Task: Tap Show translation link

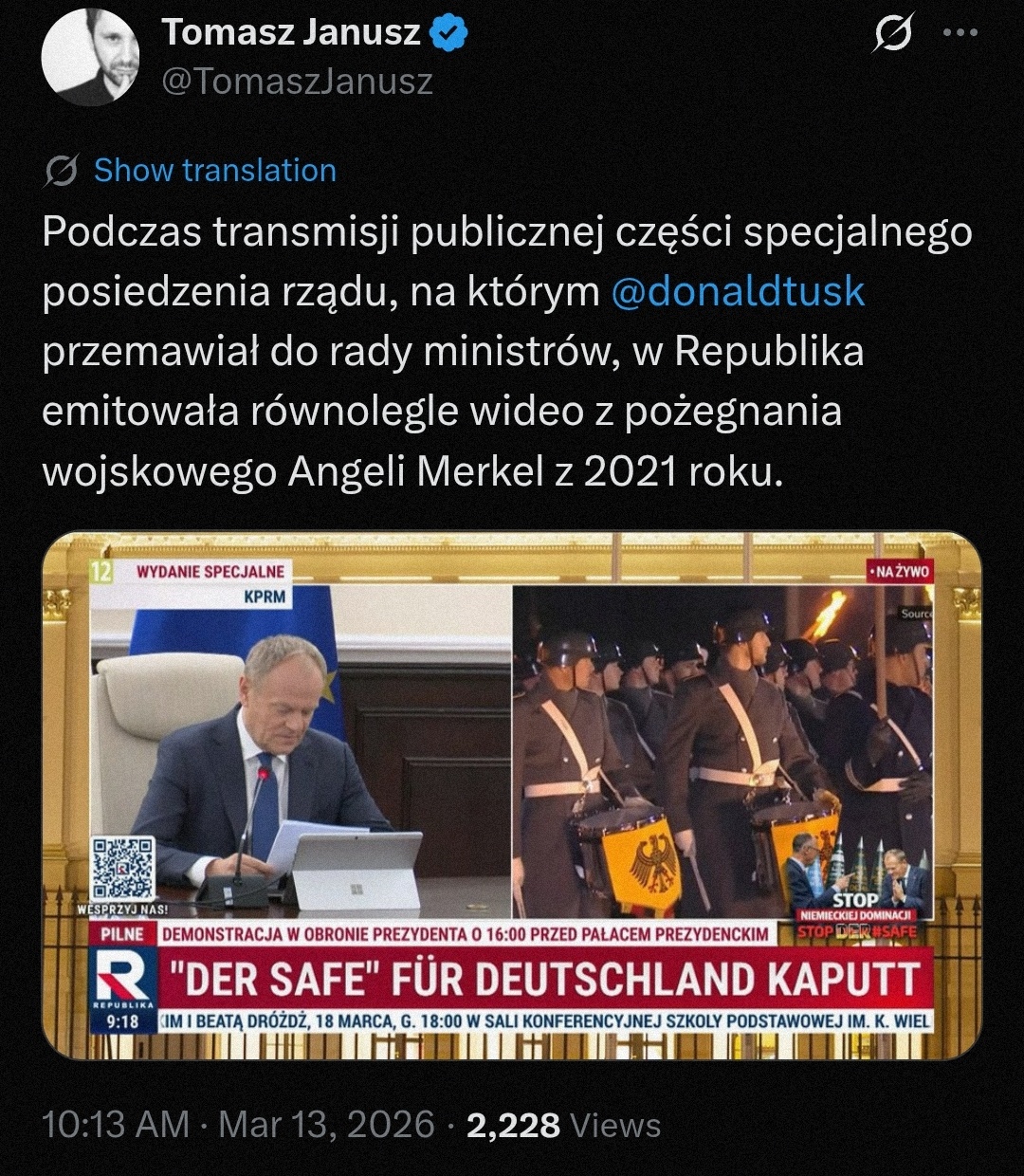Action: point(214,171)
